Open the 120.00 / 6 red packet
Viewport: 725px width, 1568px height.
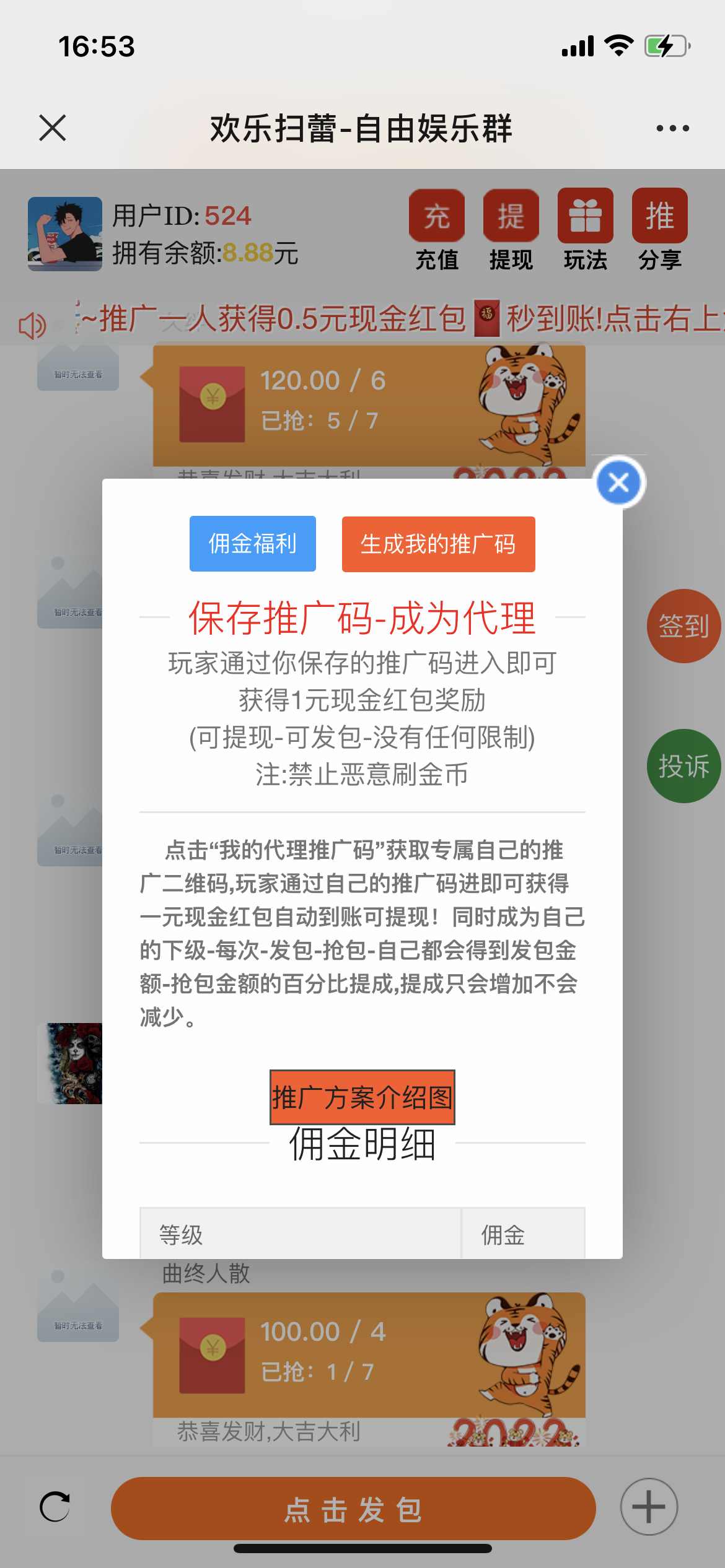point(369,406)
